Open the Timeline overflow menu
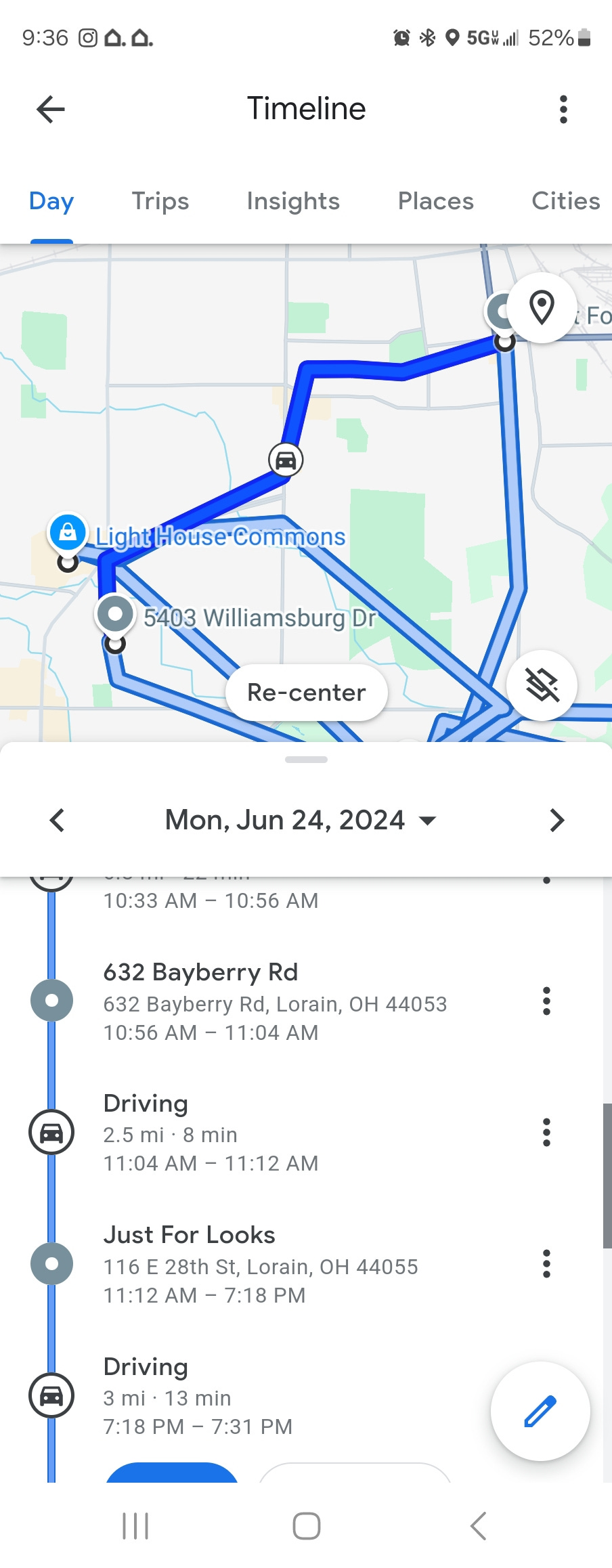612x1568 pixels. [x=563, y=109]
